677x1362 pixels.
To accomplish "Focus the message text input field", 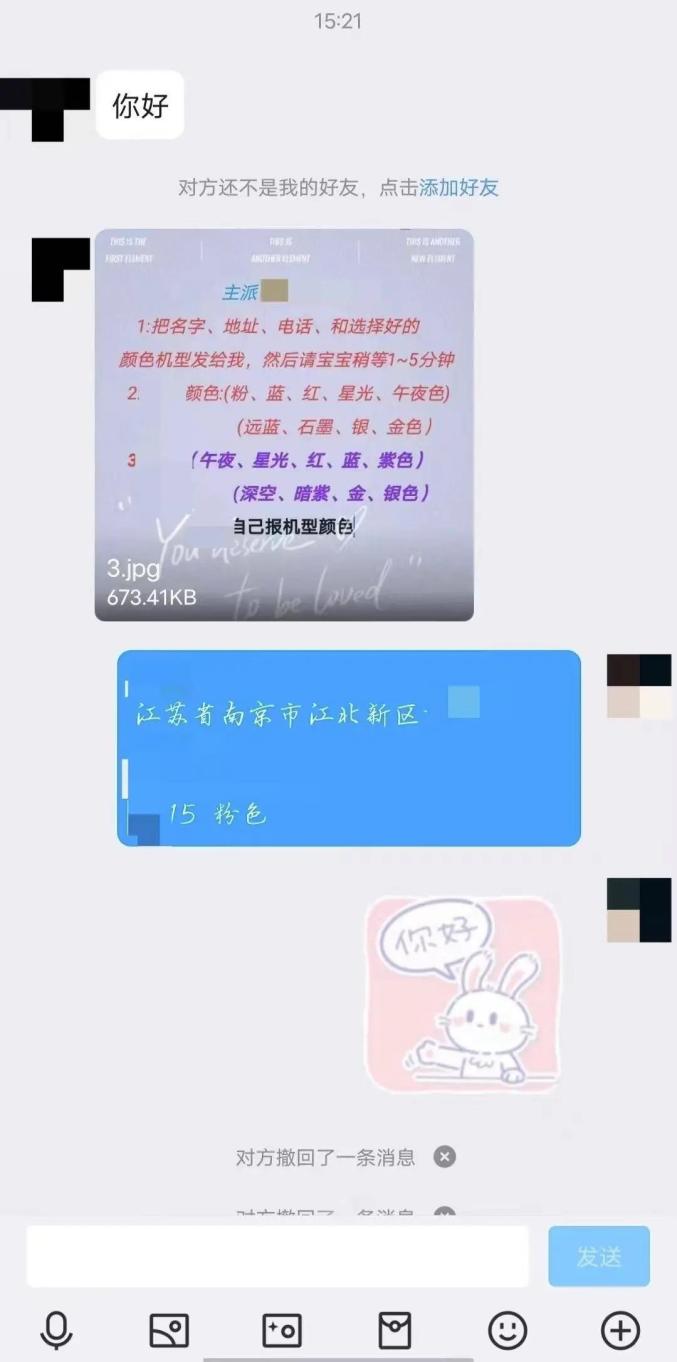I will (x=277, y=1256).
